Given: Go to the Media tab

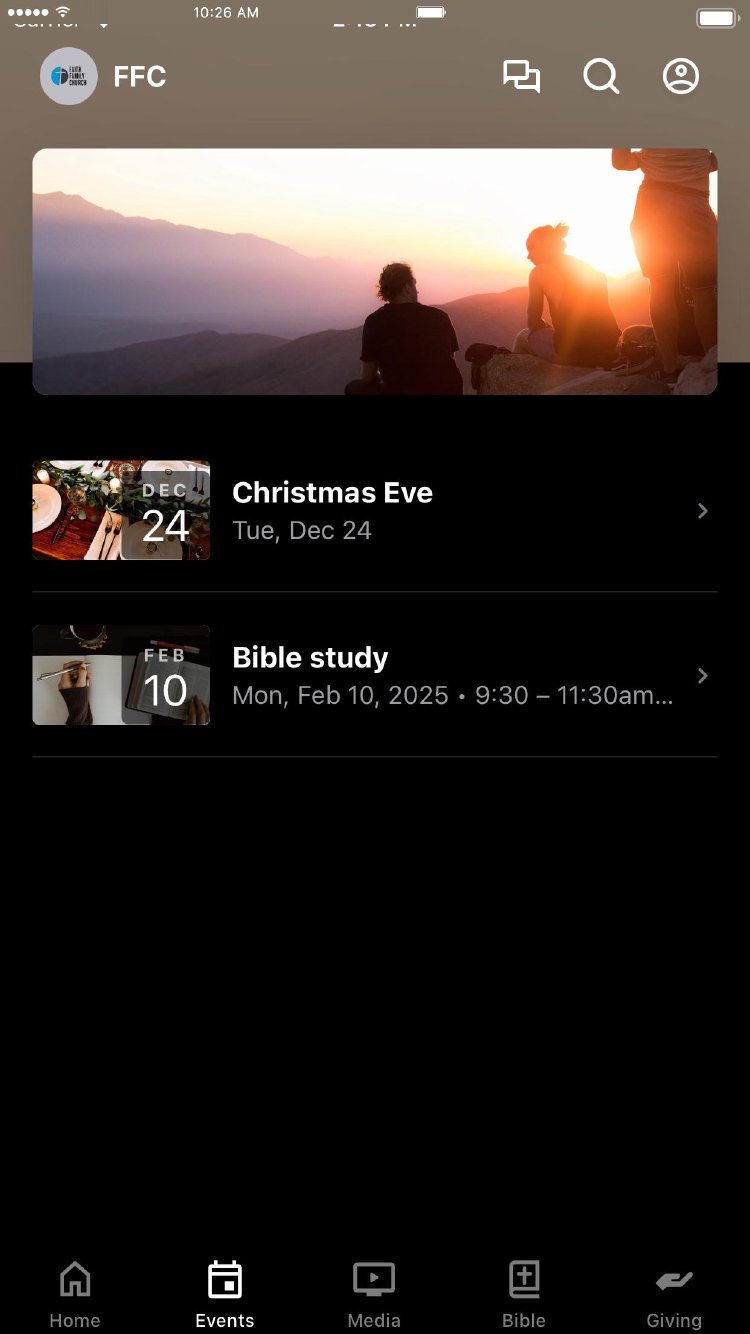Looking at the screenshot, I should point(374,1293).
